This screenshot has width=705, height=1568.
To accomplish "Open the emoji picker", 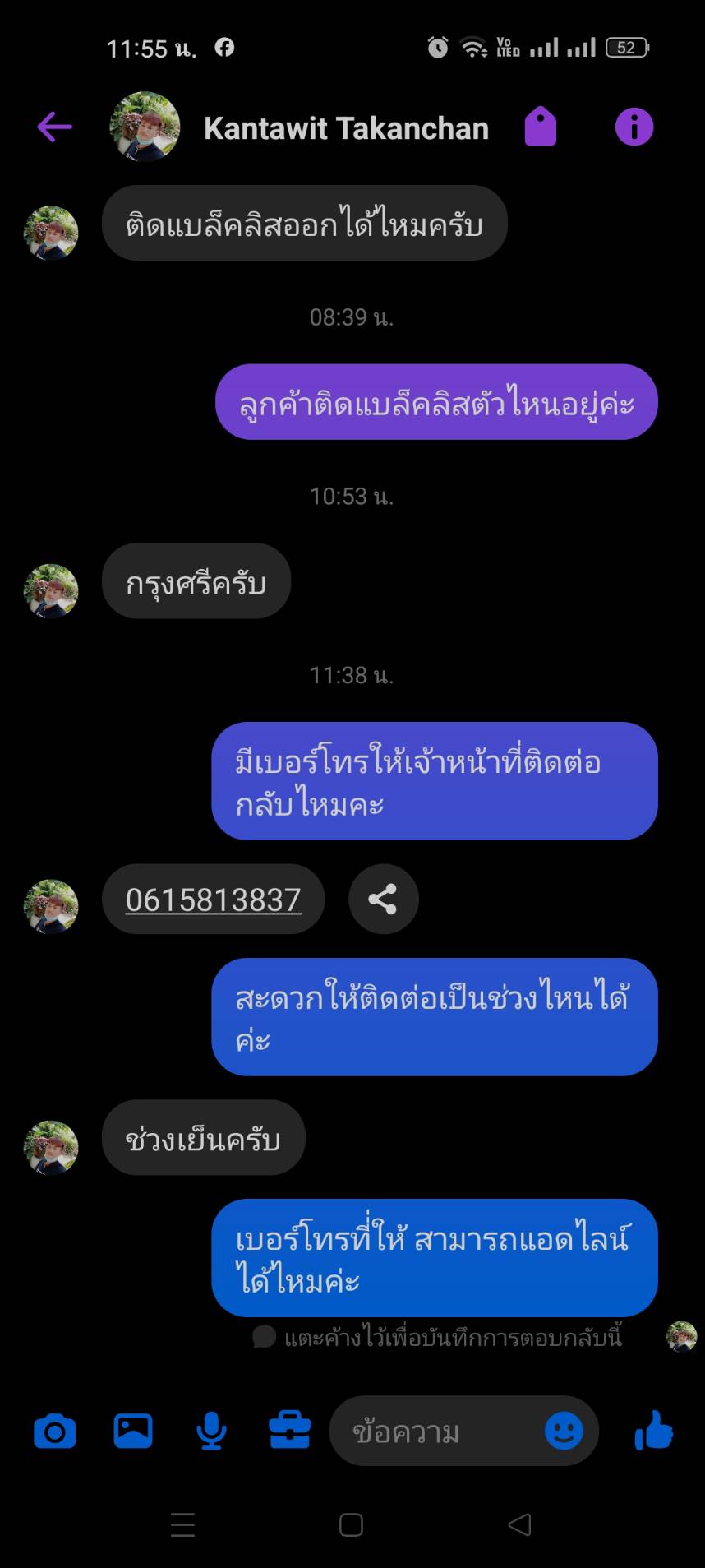I will click(x=564, y=1432).
